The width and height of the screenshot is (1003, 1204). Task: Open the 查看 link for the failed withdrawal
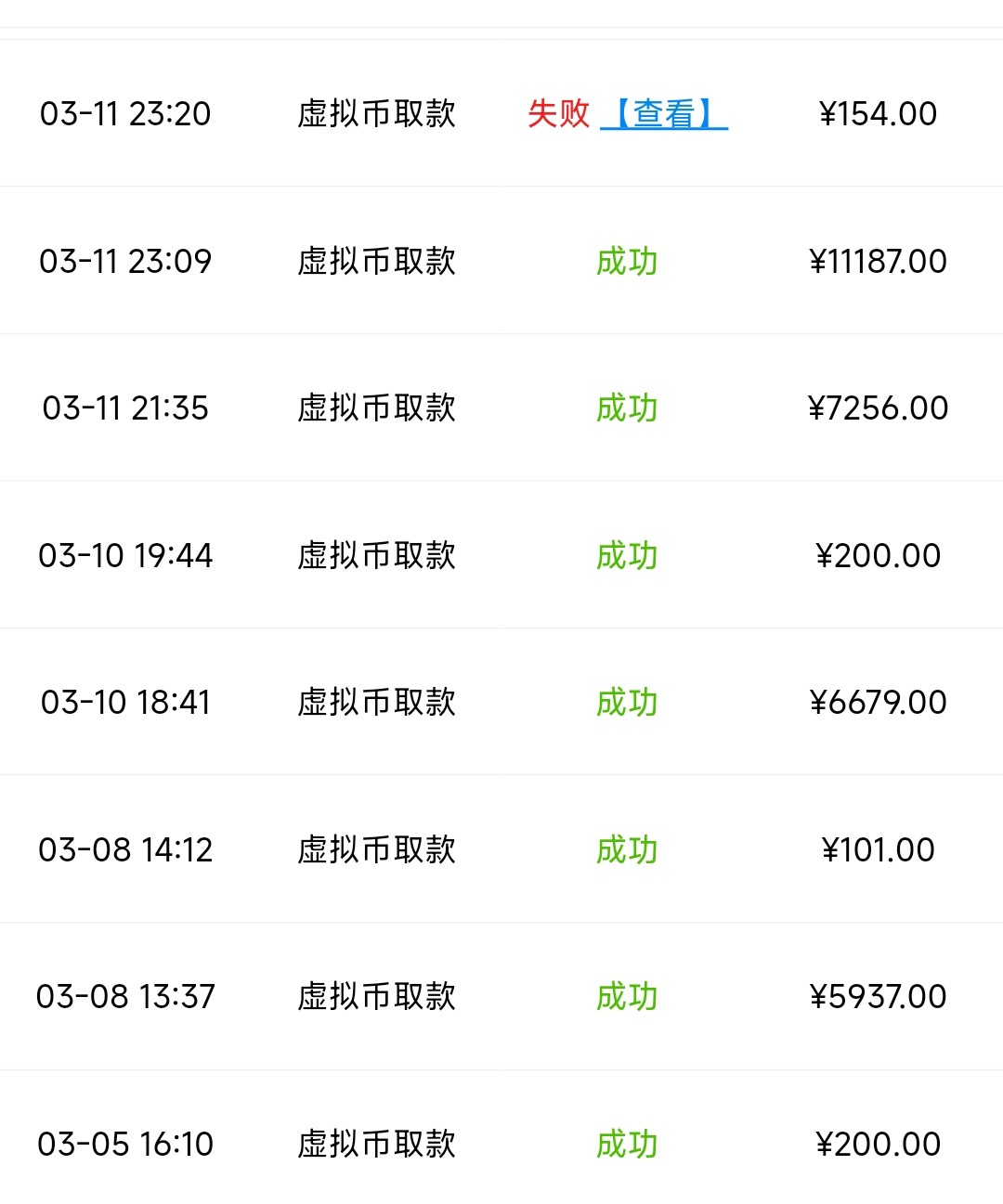pos(664,114)
